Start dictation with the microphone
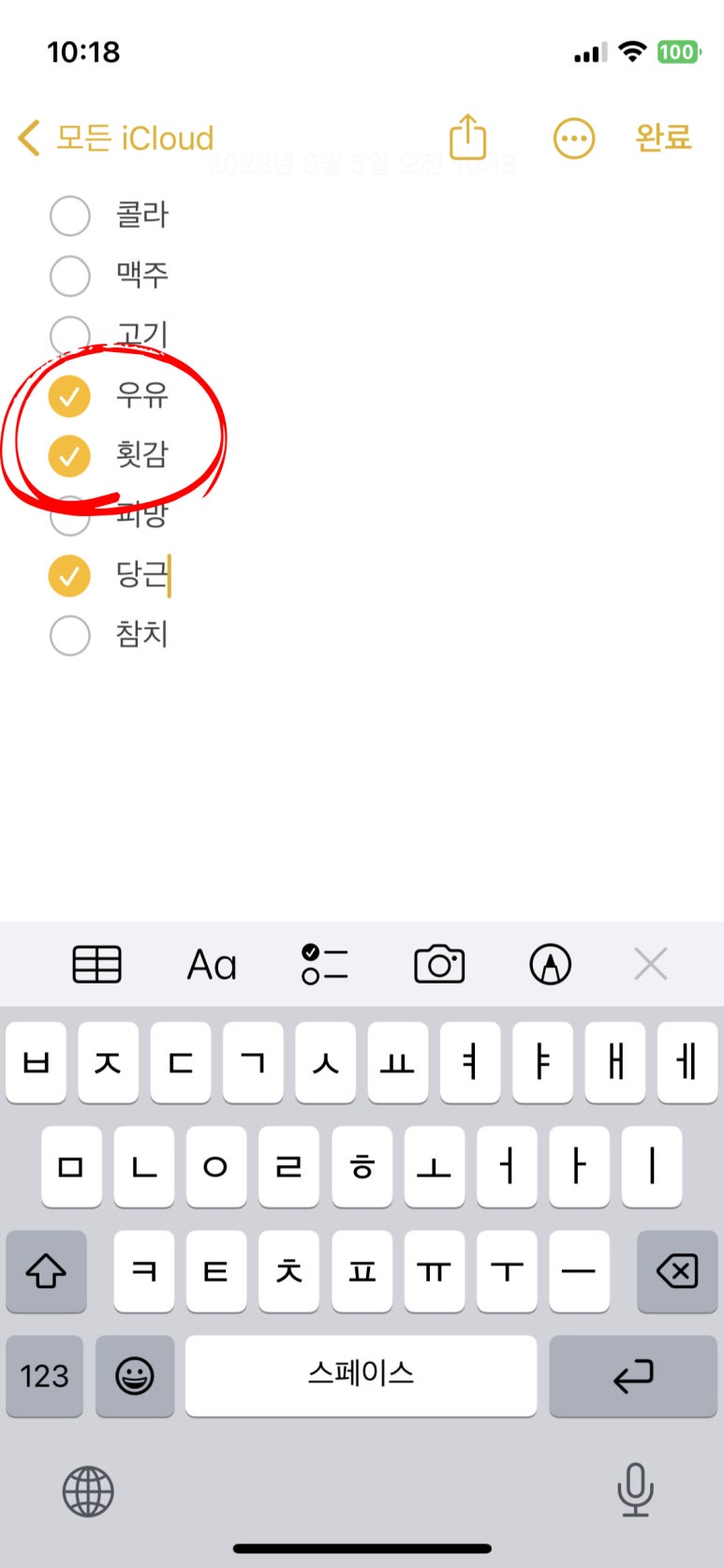724x1568 pixels. 635,1489
